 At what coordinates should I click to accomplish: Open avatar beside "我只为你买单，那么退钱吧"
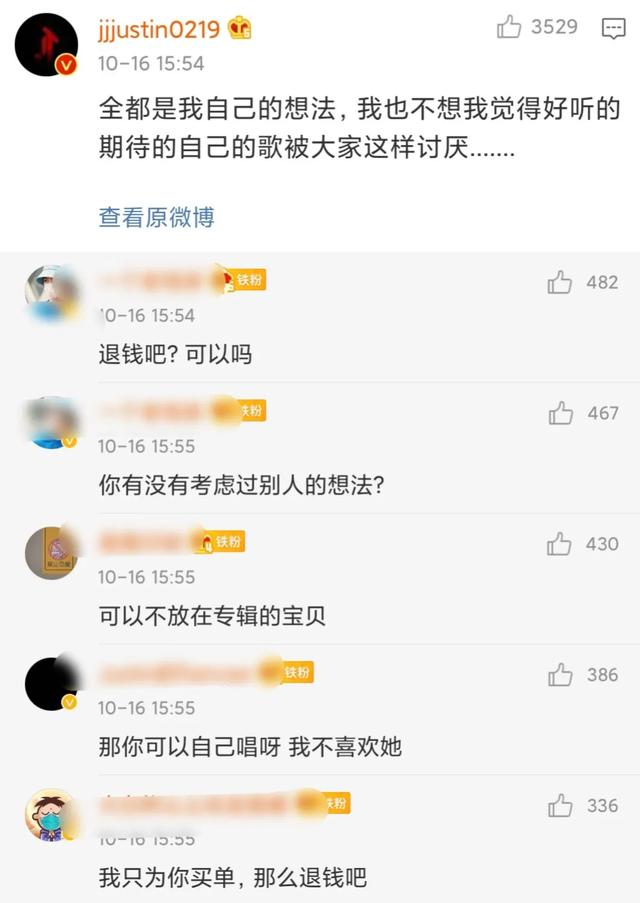(x=50, y=815)
